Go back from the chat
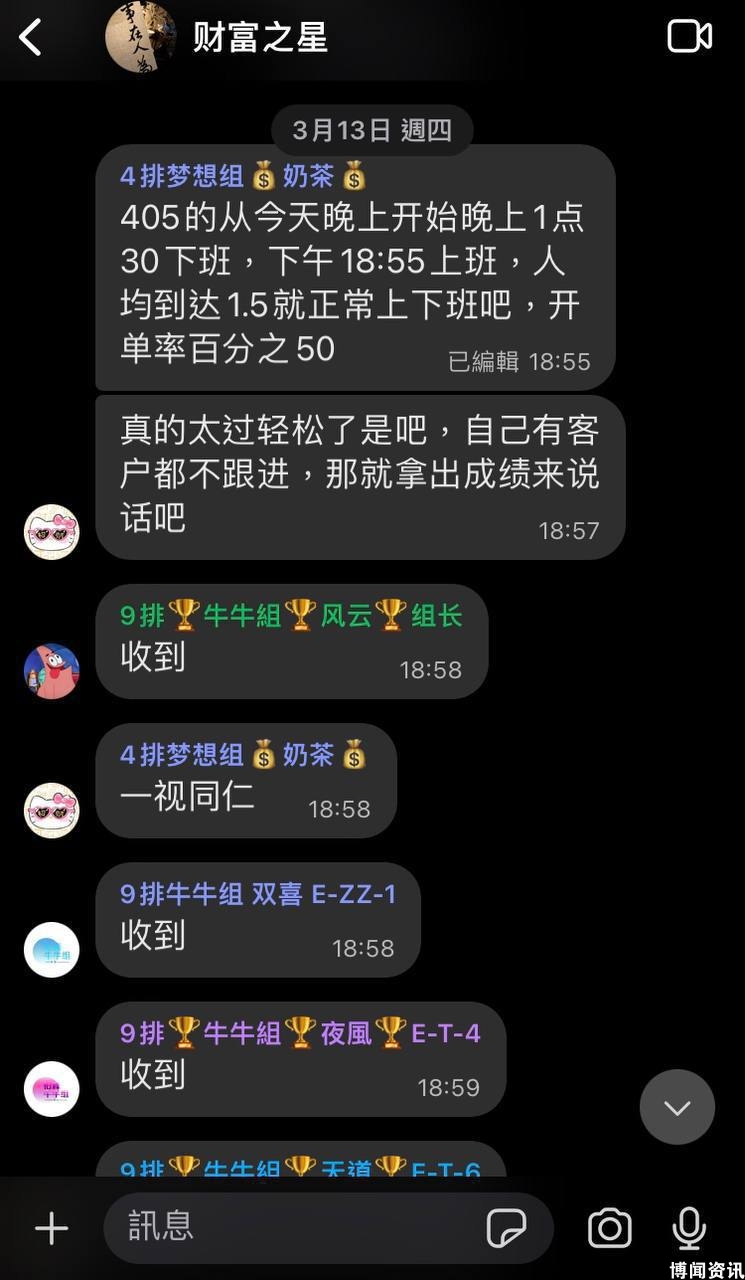 tap(31, 38)
